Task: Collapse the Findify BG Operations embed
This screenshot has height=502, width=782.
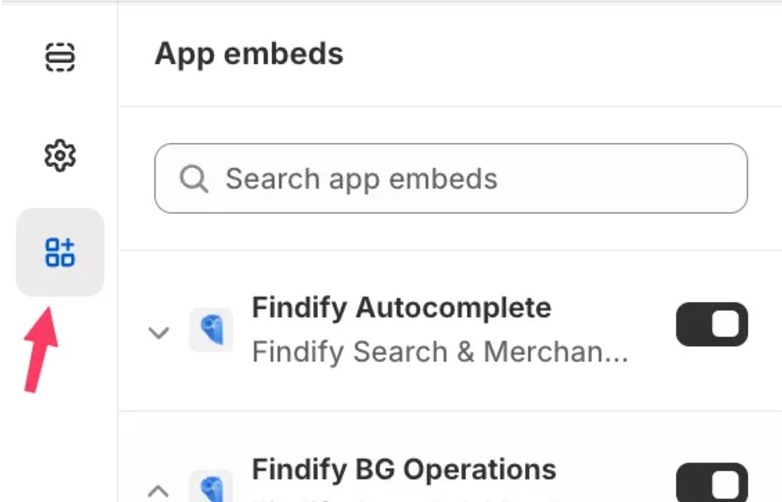Action: pyautogui.click(x=158, y=490)
